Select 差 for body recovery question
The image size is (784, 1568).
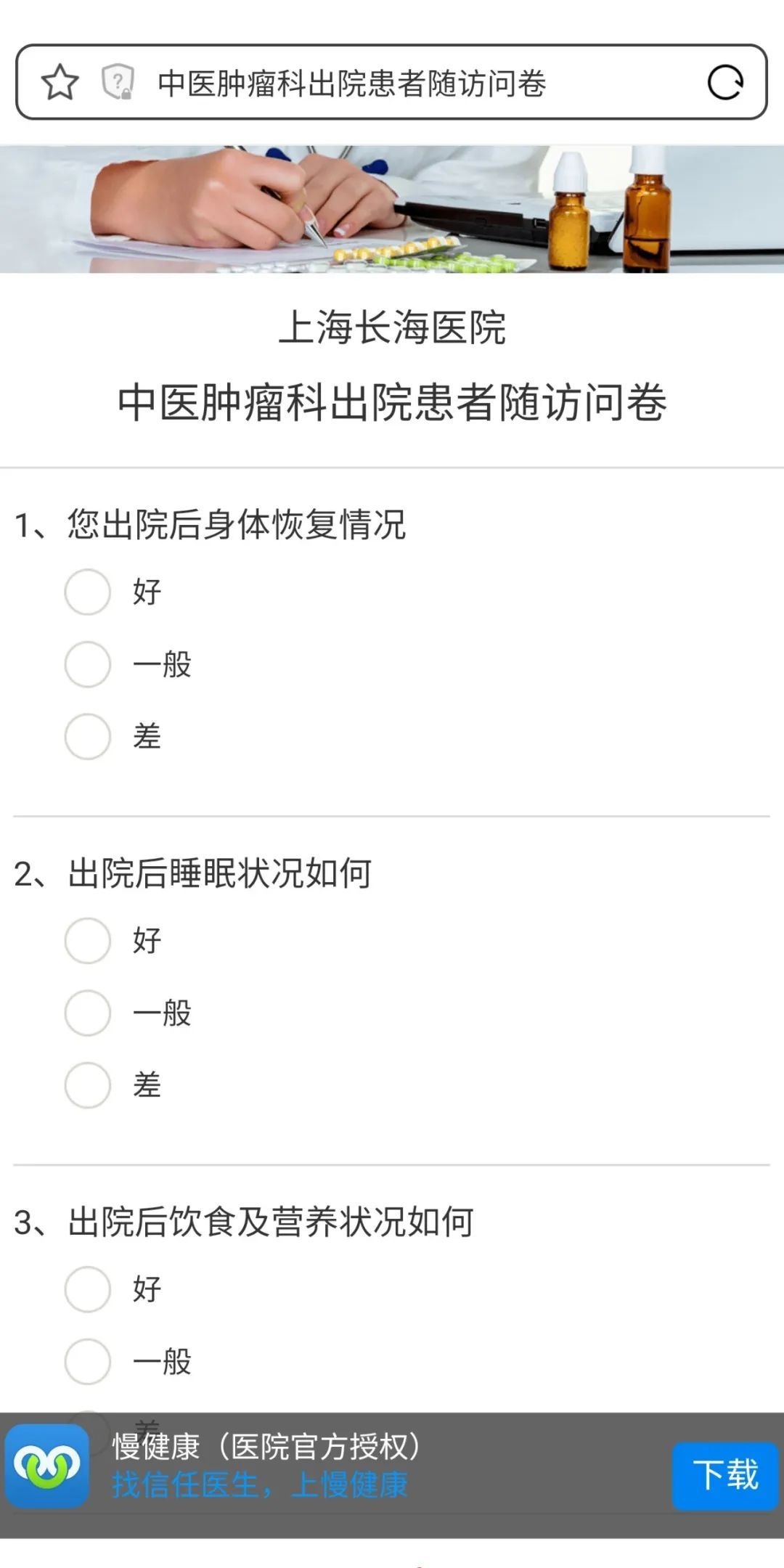(x=88, y=736)
